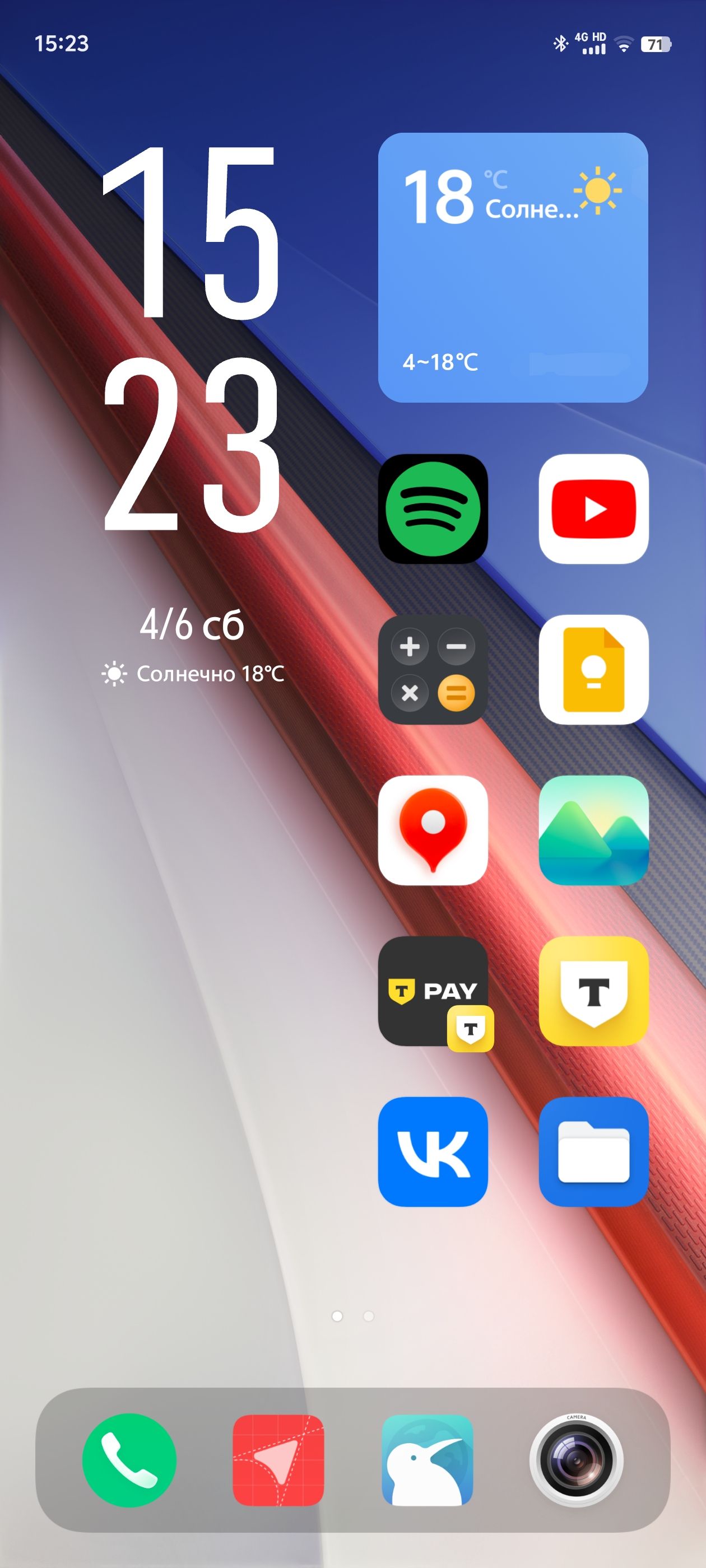Launch the Camera app
This screenshot has height=1568, width=706.
[576, 1460]
